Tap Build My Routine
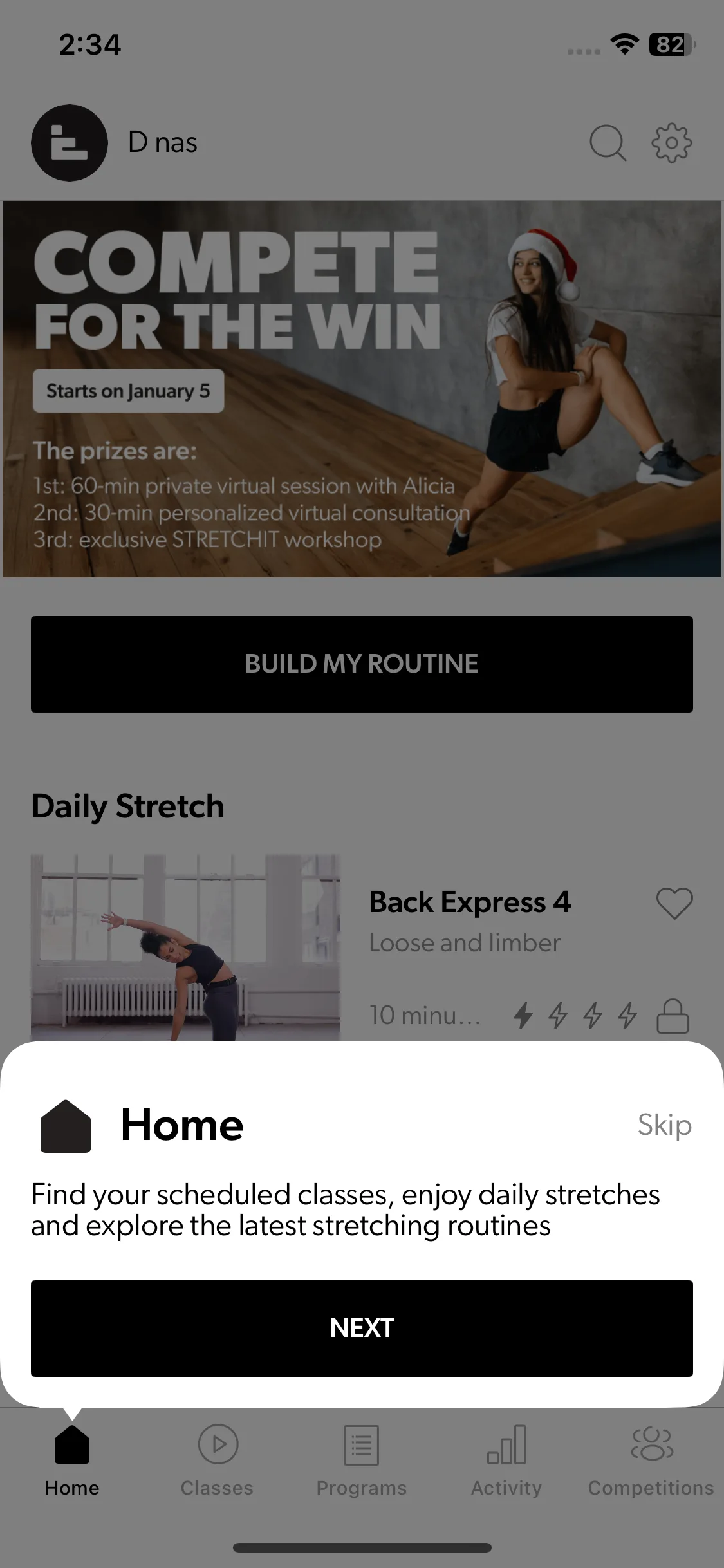724x1568 pixels. pos(362,664)
